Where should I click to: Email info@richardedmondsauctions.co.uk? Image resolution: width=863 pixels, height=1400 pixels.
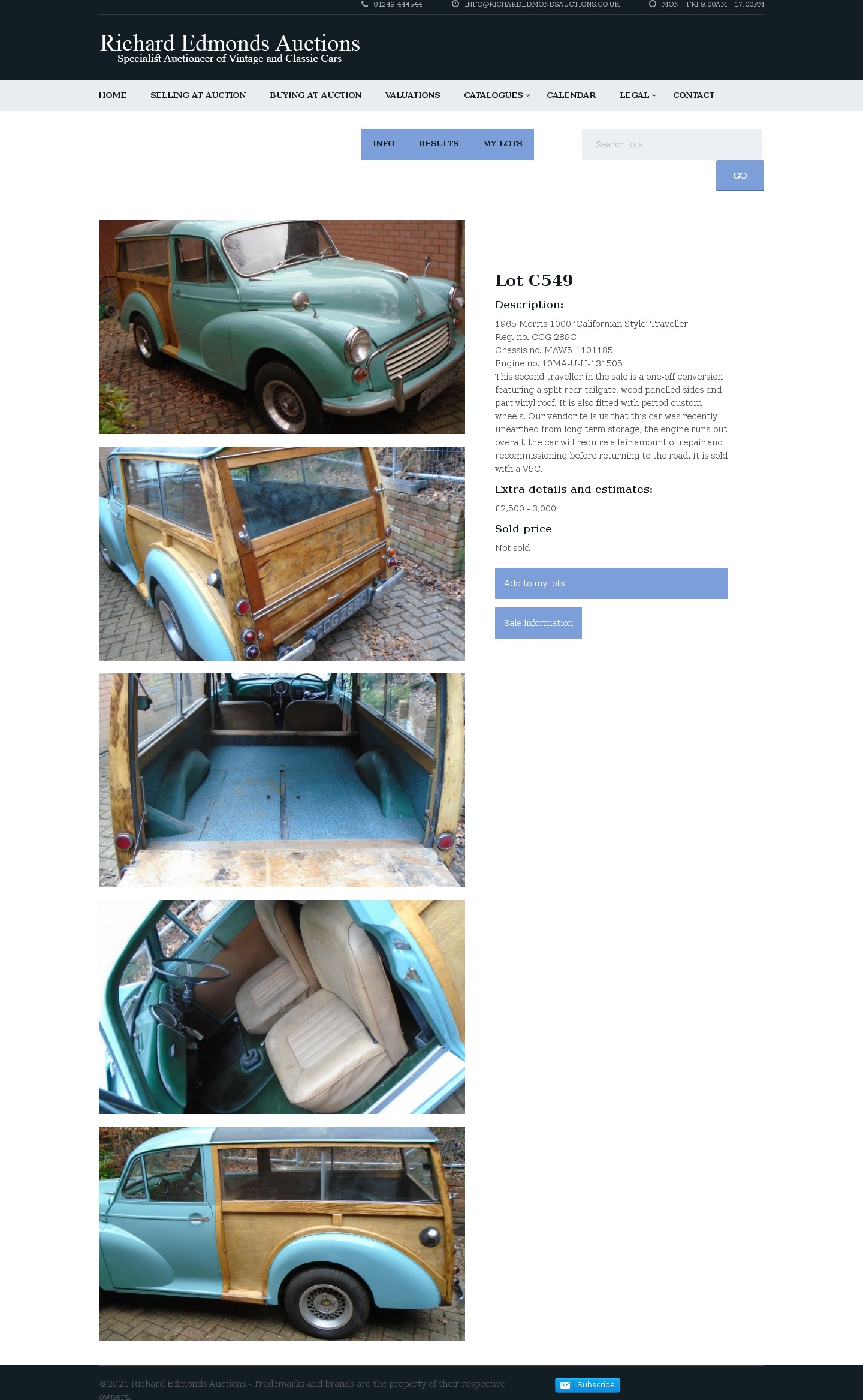[541, 4]
